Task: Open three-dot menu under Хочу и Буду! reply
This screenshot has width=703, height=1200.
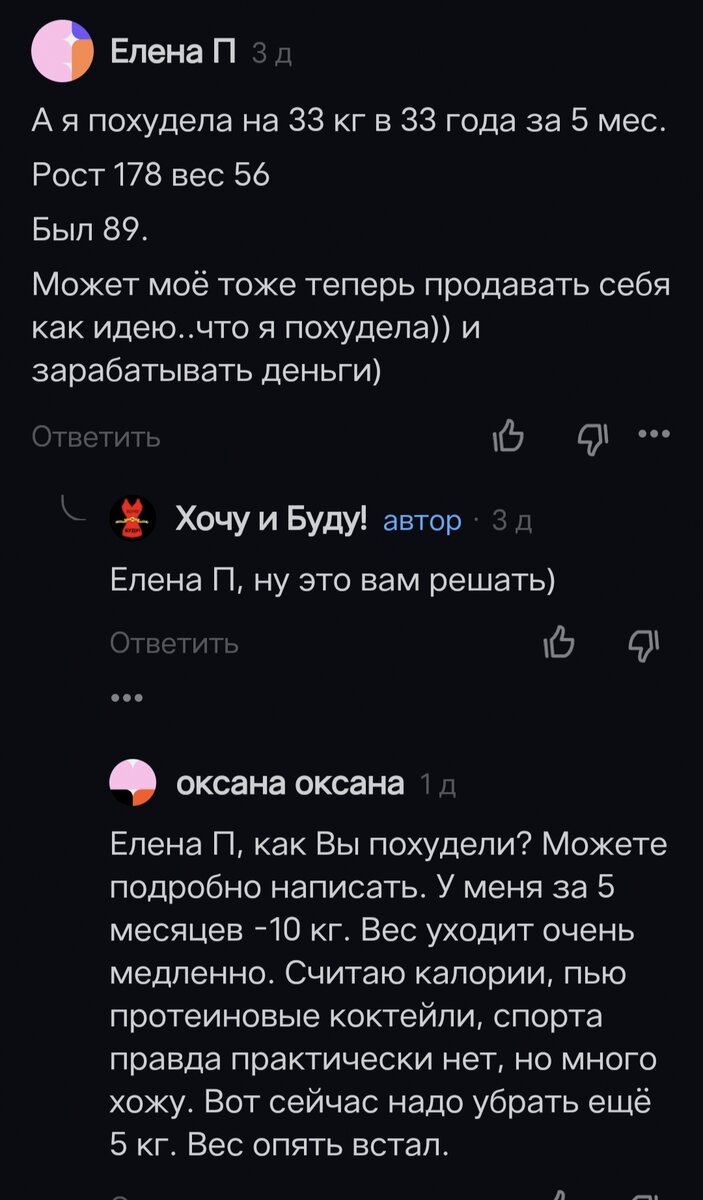Action: coord(126,697)
